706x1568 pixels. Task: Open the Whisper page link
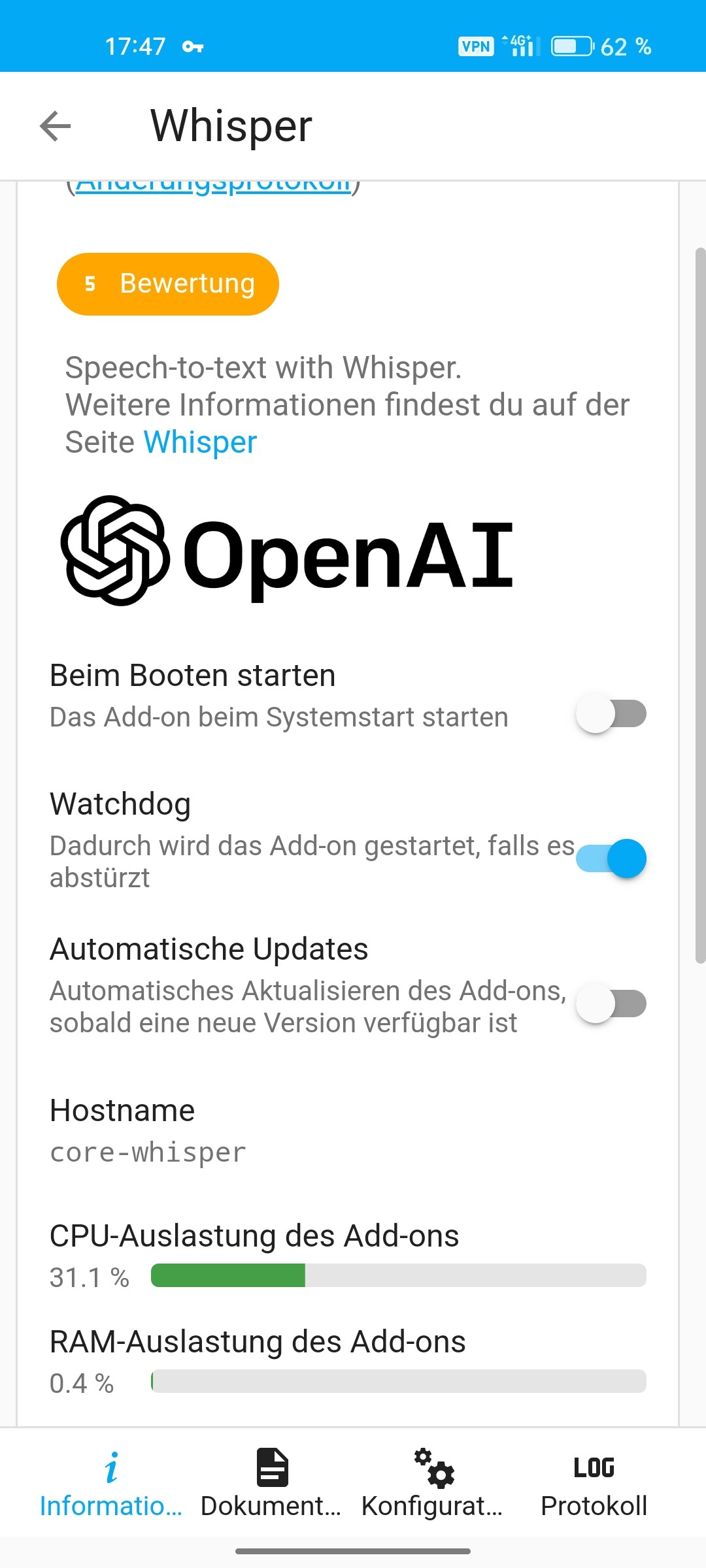[200, 442]
